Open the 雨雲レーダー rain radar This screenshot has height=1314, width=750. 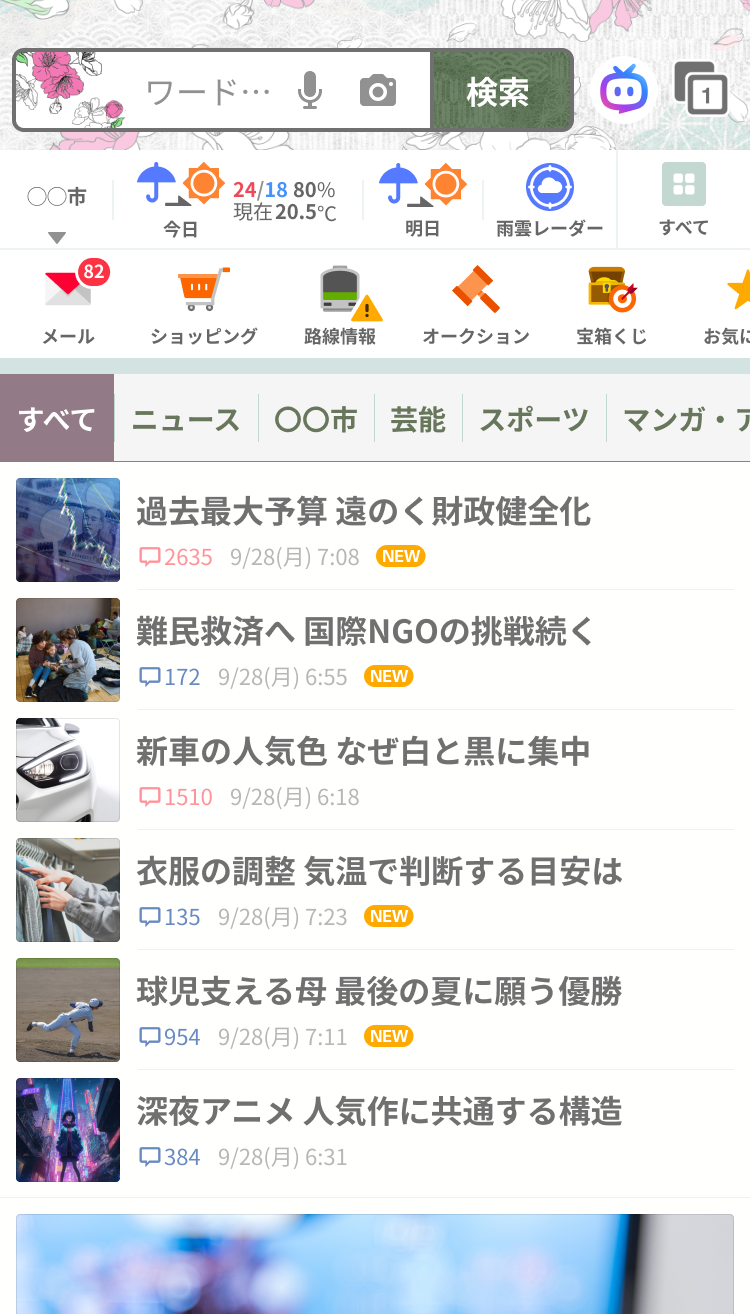(x=550, y=200)
